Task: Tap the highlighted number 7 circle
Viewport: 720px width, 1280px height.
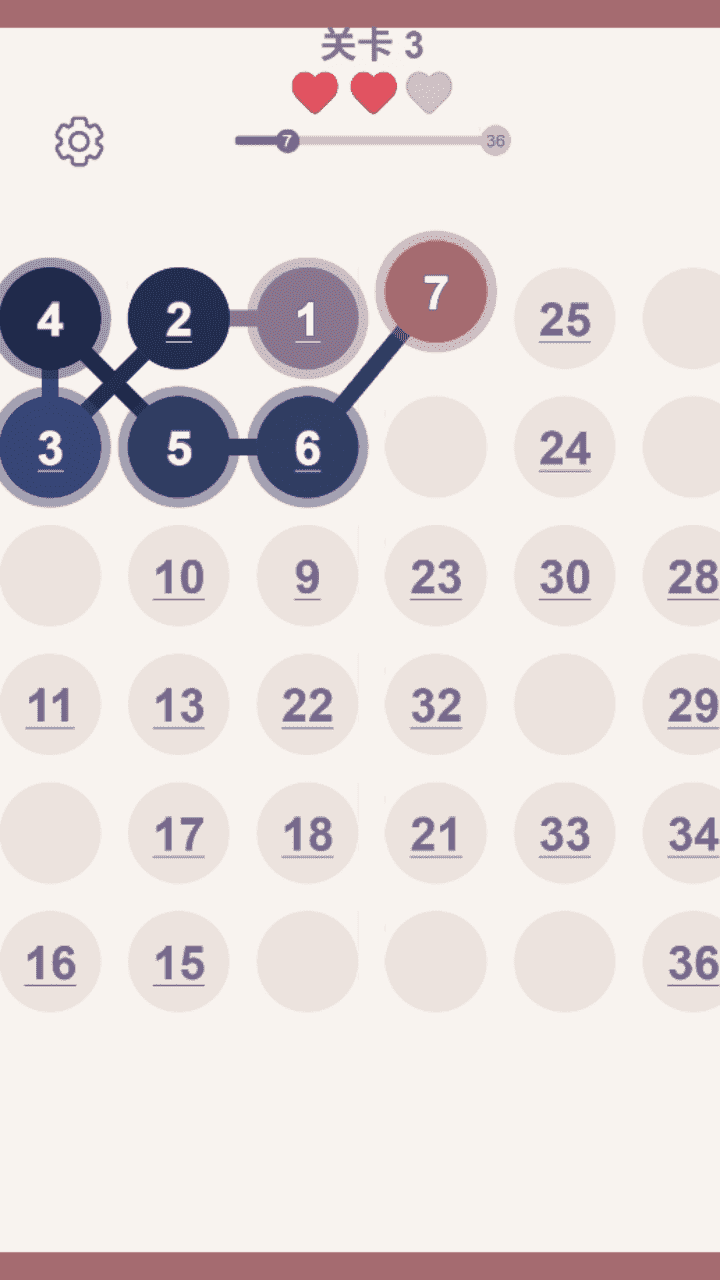Action: pyautogui.click(x=436, y=292)
